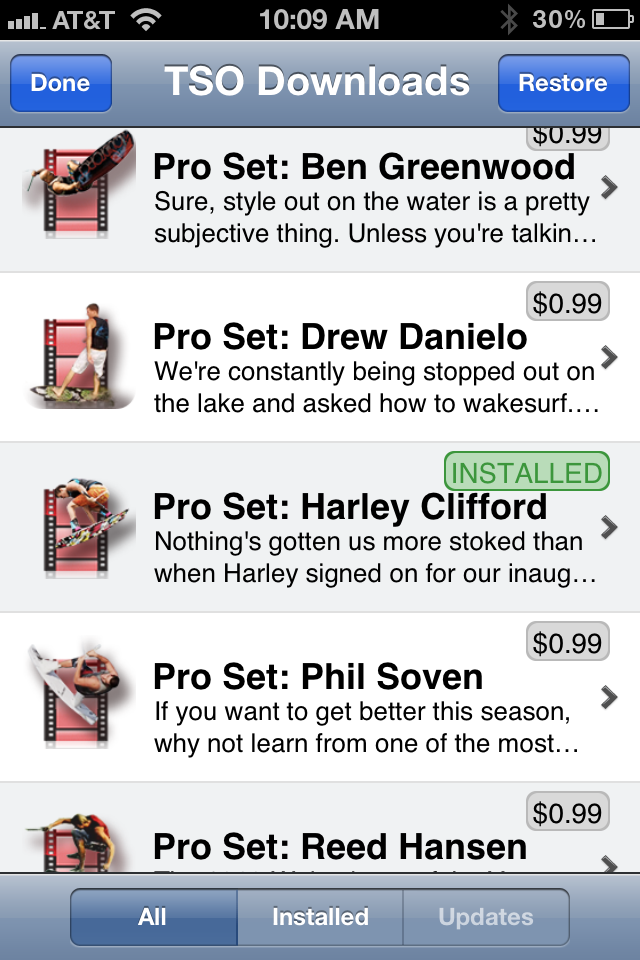Tap the $0.99 price on Drew Danielo
This screenshot has width=640, height=960.
(x=567, y=302)
